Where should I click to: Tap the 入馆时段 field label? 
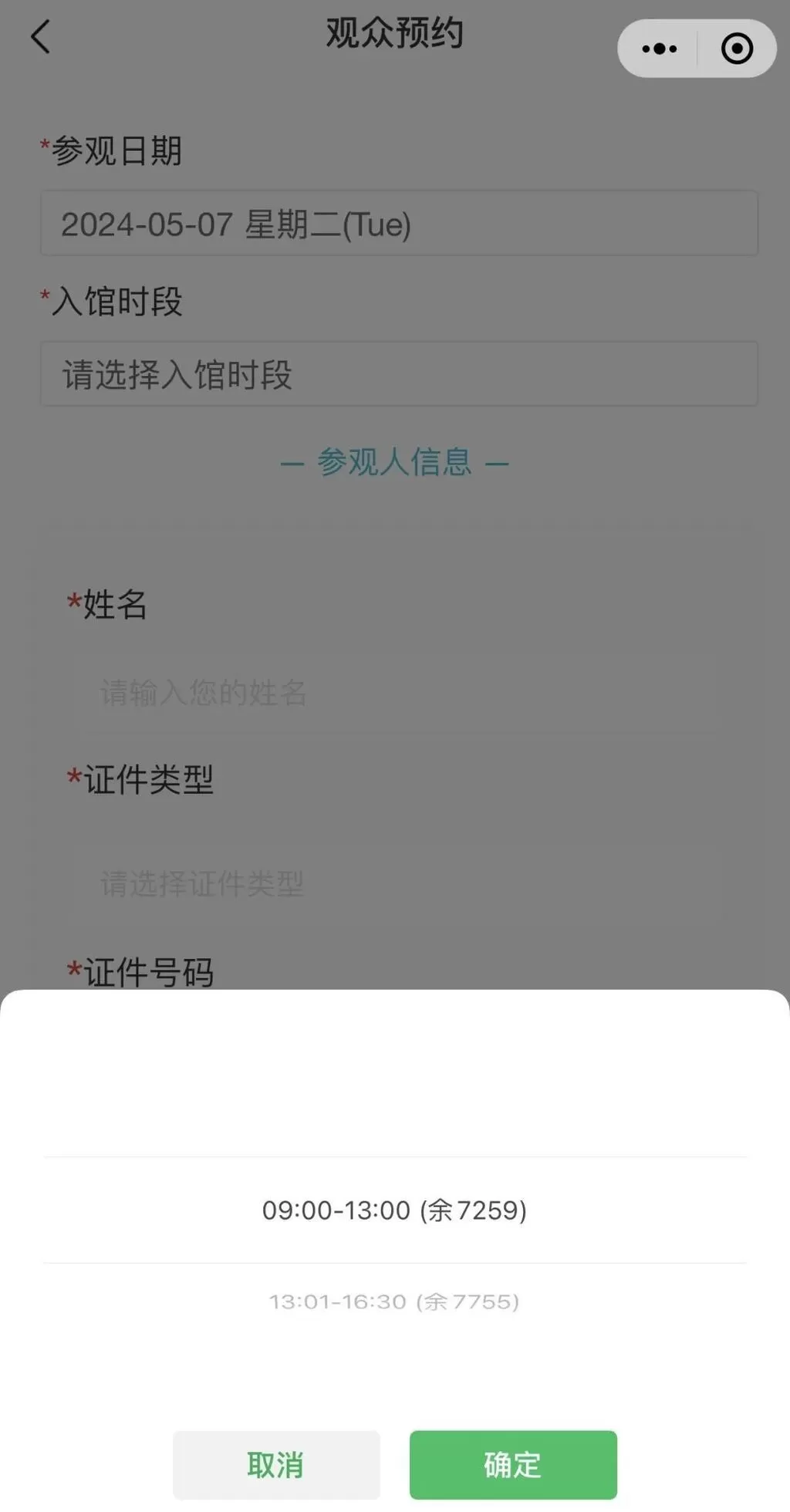117,301
